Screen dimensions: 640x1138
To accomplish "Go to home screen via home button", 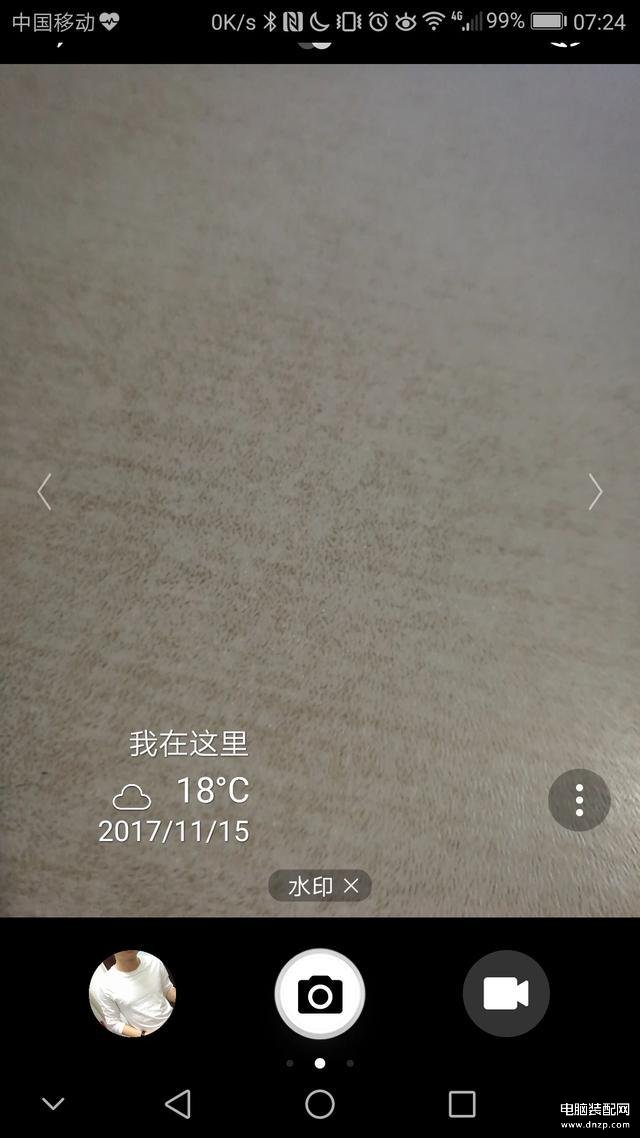I will tap(320, 1103).
